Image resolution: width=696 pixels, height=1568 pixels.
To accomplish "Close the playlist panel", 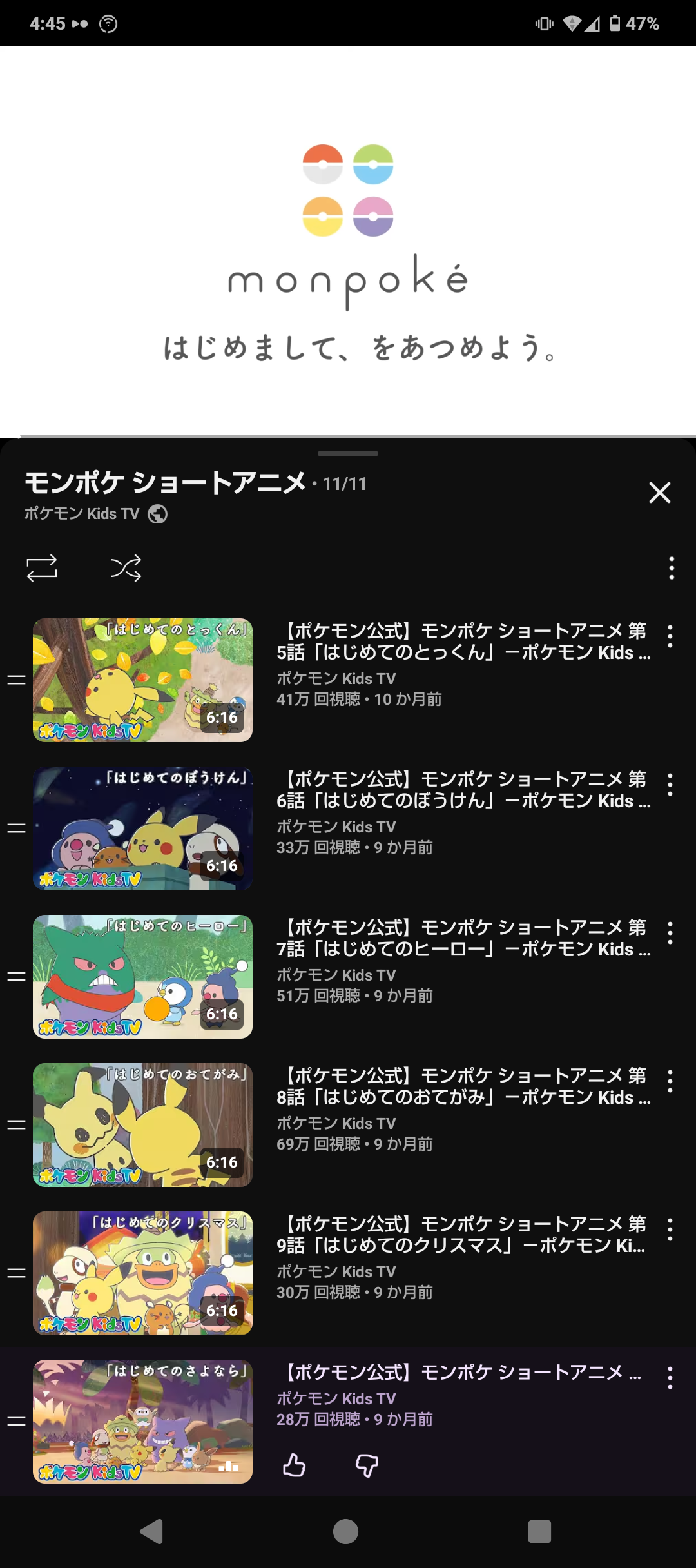I will point(659,493).
